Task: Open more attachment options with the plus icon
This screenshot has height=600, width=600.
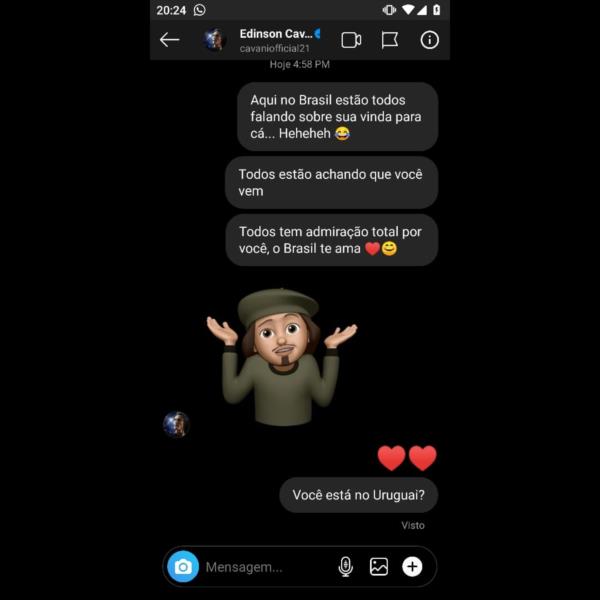Action: click(412, 567)
